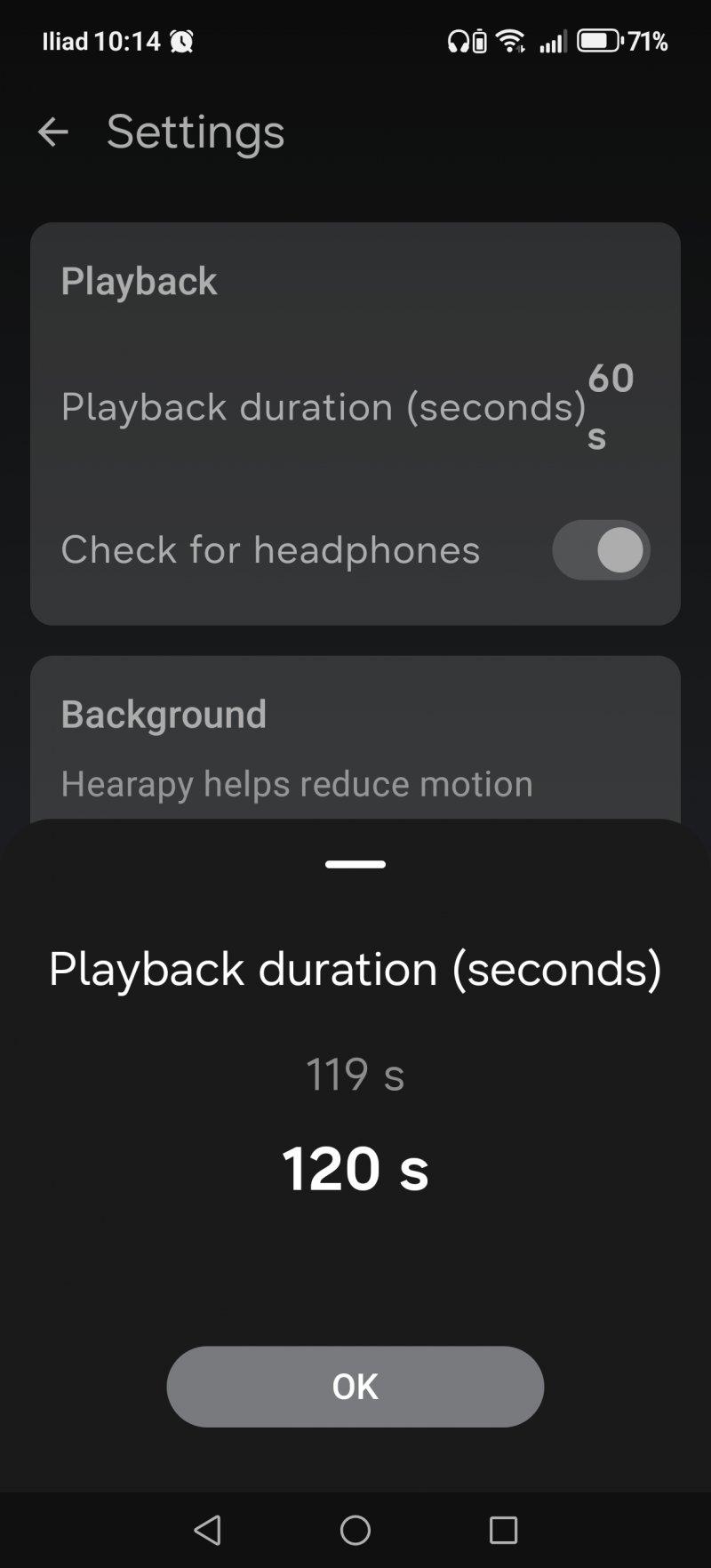Image resolution: width=711 pixels, height=1568 pixels.
Task: Confirm the duration with OK
Action: click(x=355, y=1386)
